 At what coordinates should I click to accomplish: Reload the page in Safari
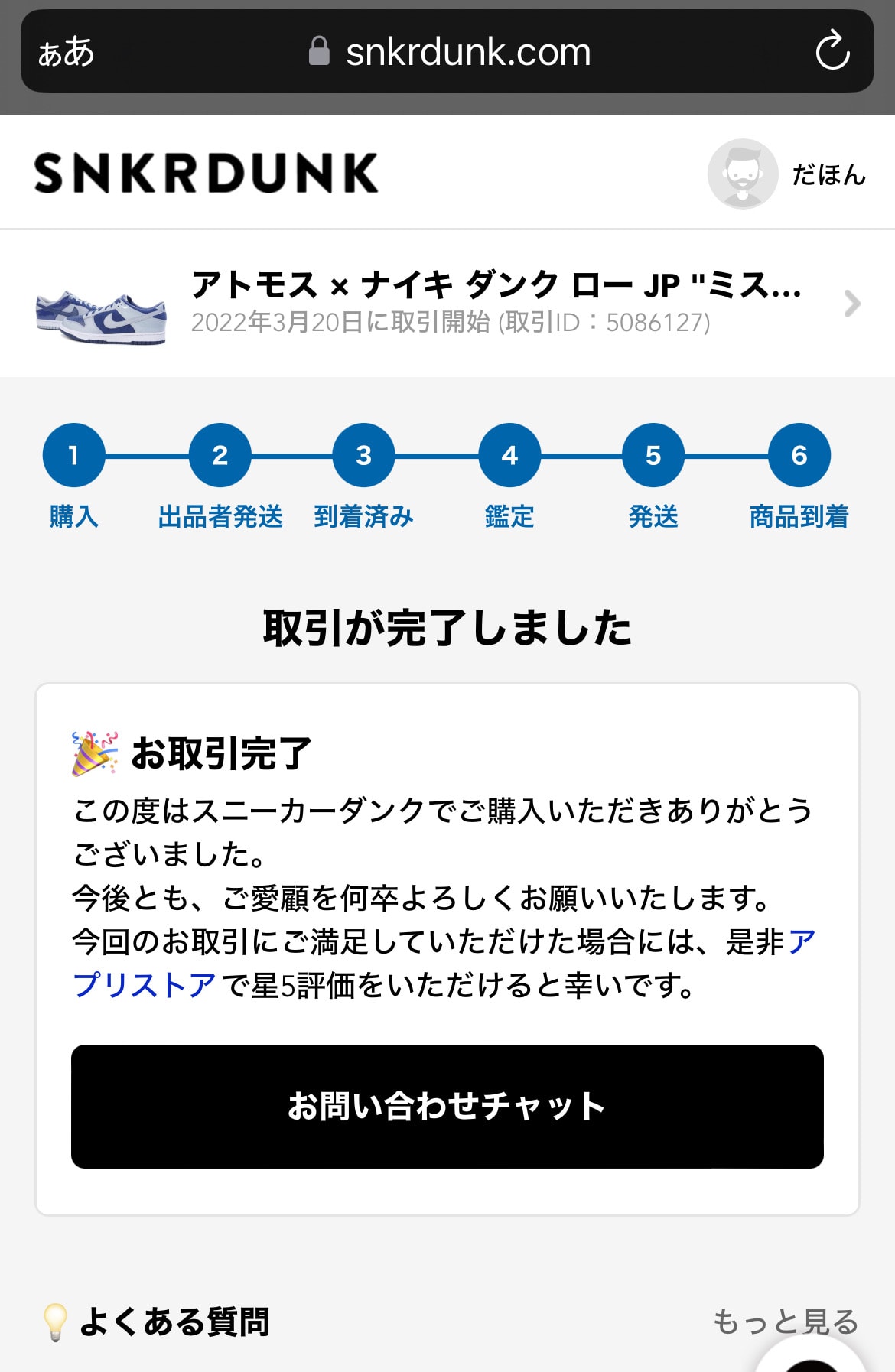tap(832, 50)
